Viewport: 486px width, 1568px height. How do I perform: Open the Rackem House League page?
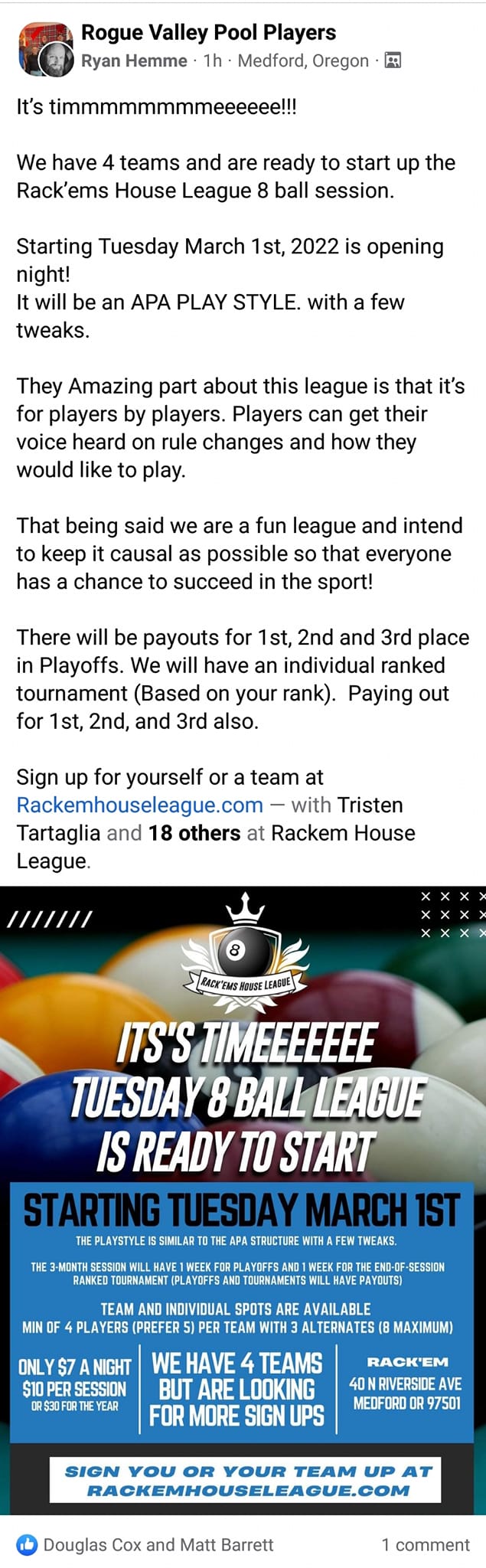point(343,833)
